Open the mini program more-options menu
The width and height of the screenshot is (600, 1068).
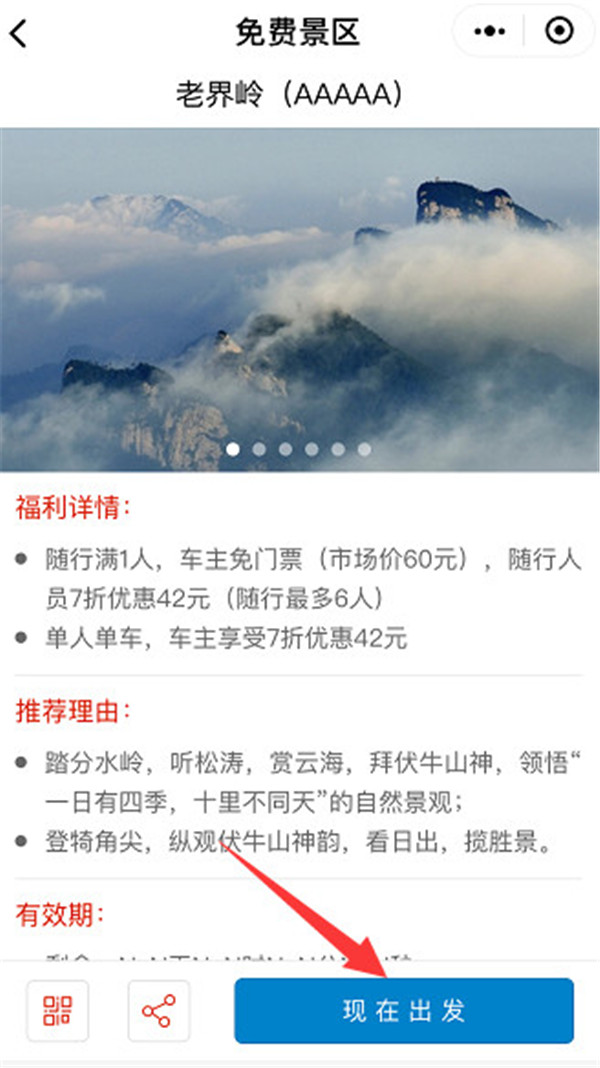(490, 32)
